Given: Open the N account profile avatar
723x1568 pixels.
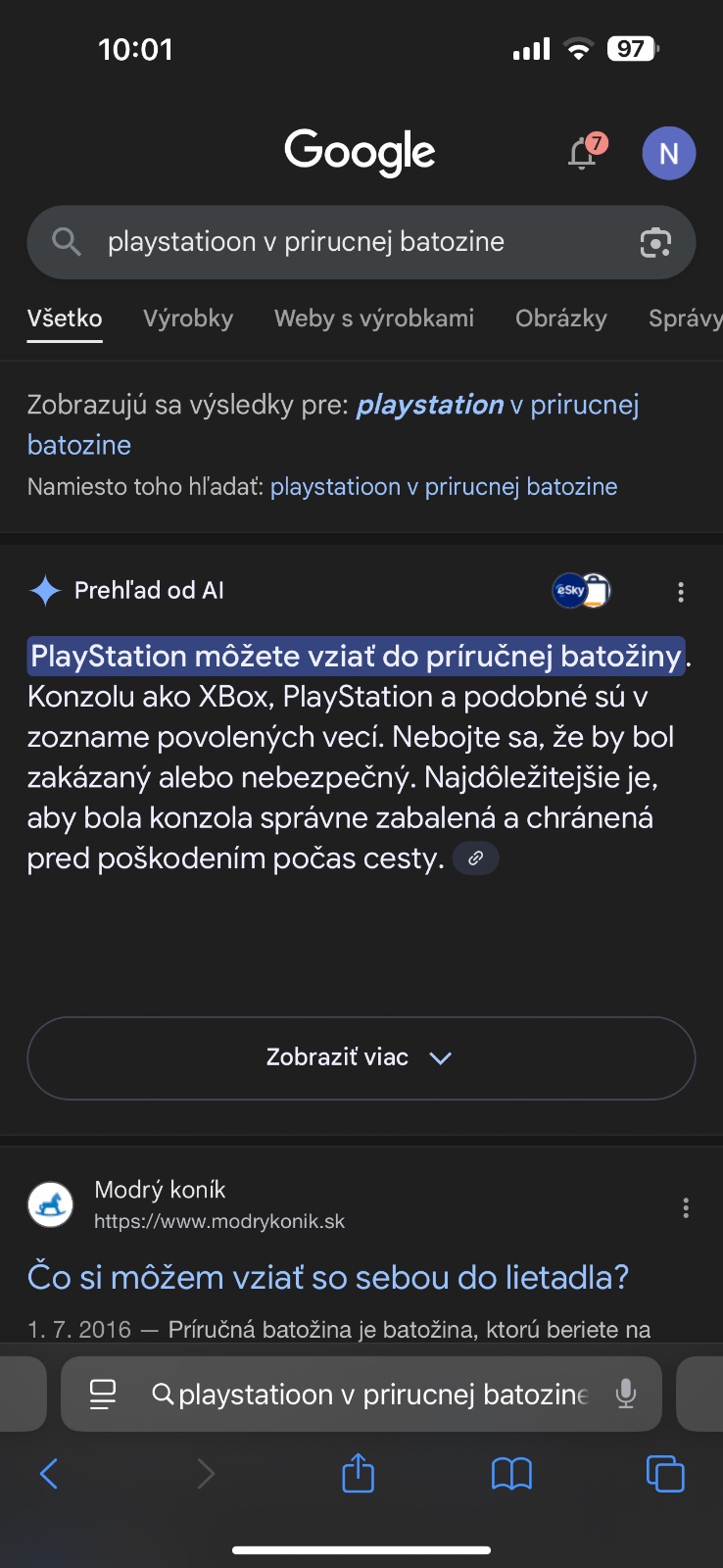Looking at the screenshot, I should tap(668, 154).
